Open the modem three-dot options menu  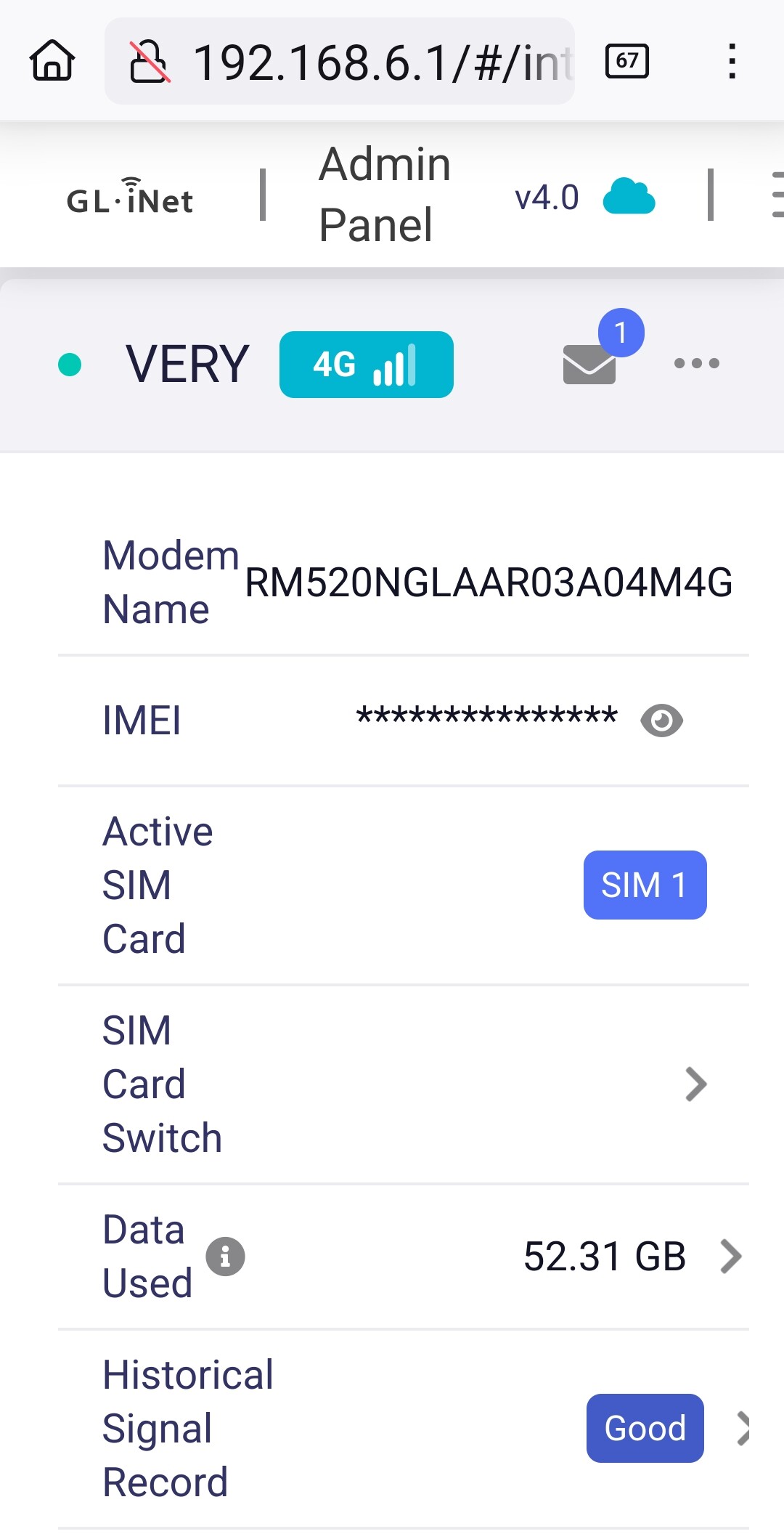[x=696, y=363]
